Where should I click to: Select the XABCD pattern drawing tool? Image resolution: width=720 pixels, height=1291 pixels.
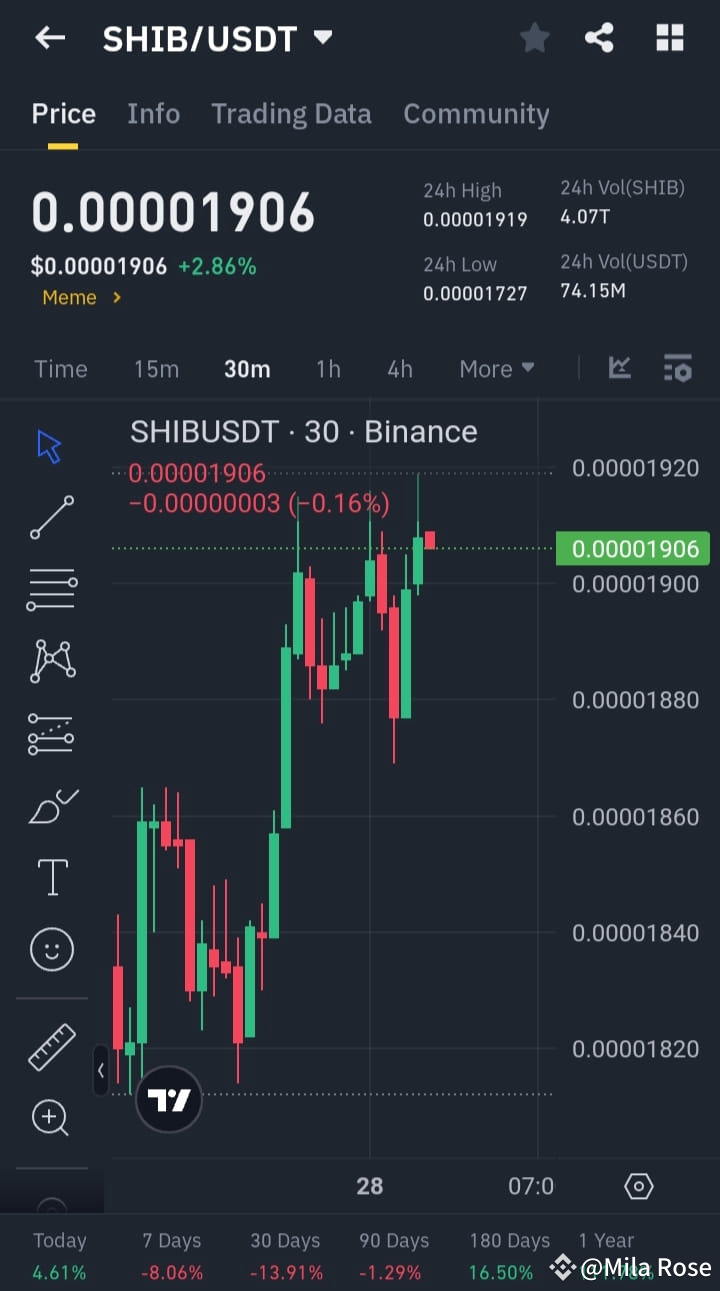pos(50,661)
